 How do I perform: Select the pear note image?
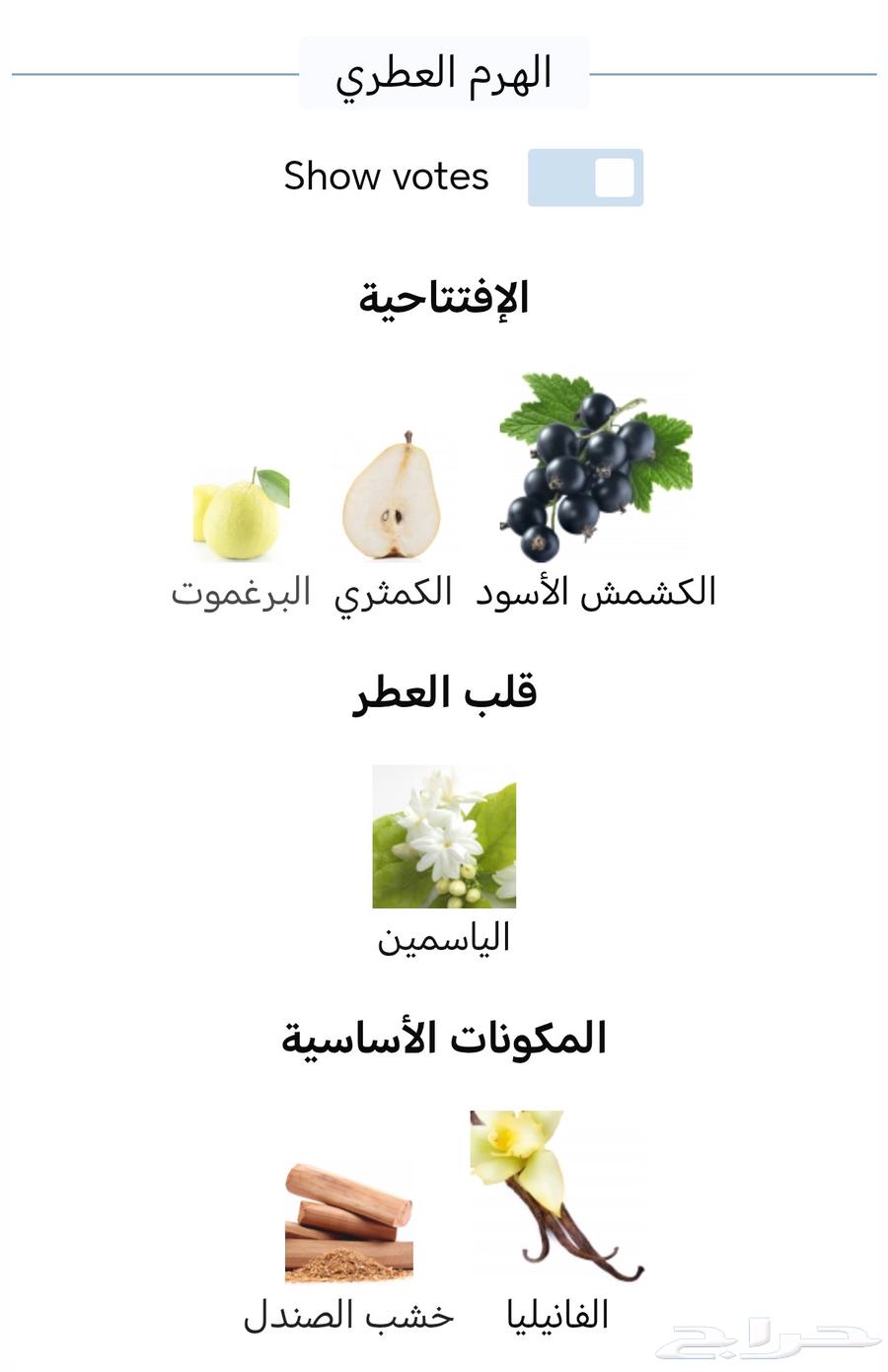point(393,498)
